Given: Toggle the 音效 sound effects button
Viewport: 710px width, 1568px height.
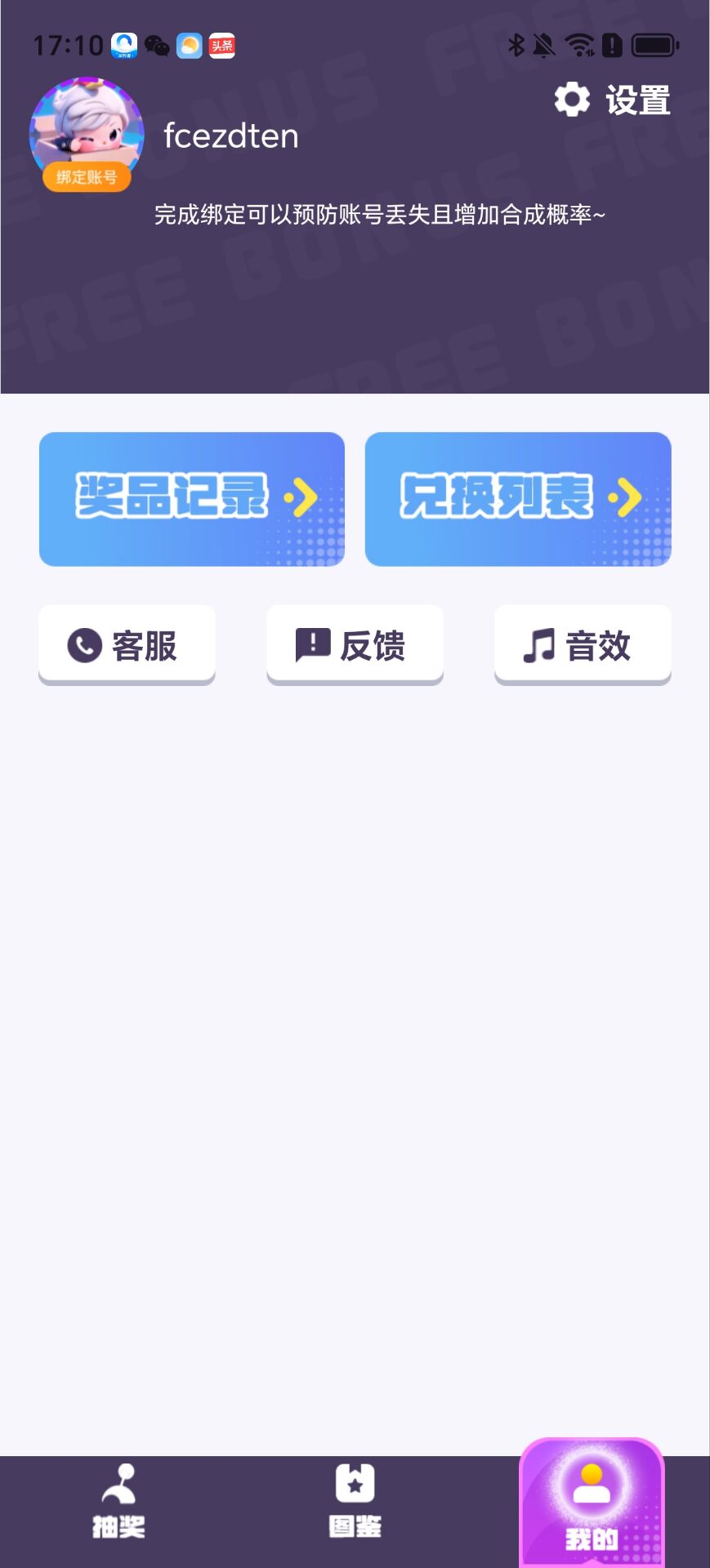Looking at the screenshot, I should (583, 645).
